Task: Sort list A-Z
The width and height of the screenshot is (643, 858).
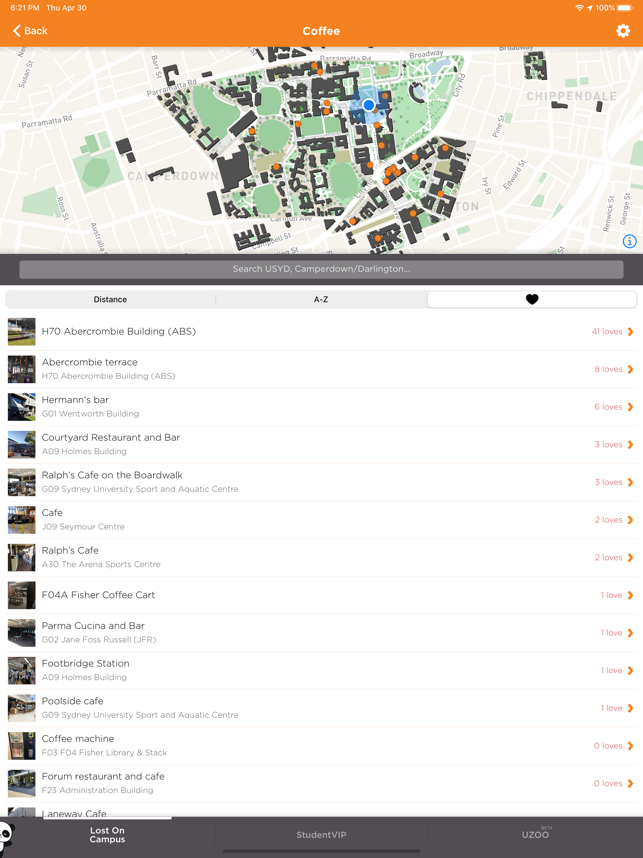Action: pyautogui.click(x=321, y=299)
